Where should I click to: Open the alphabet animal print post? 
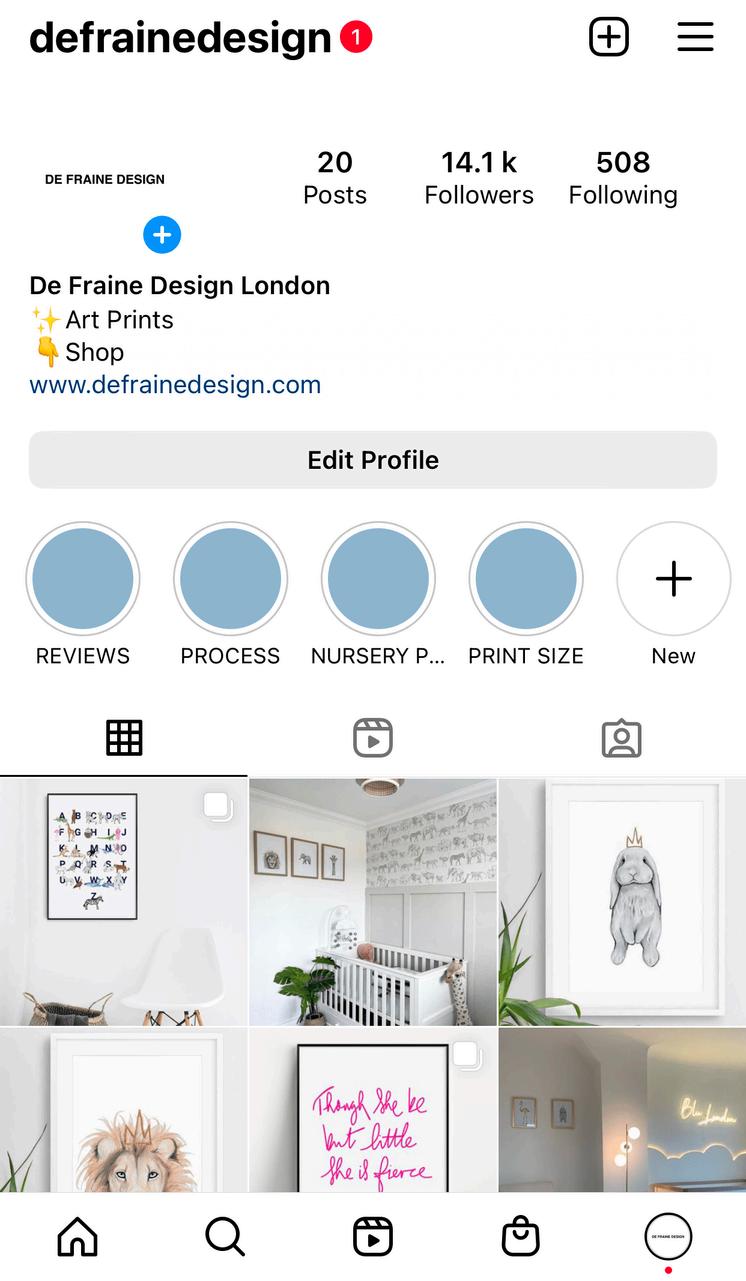123,902
